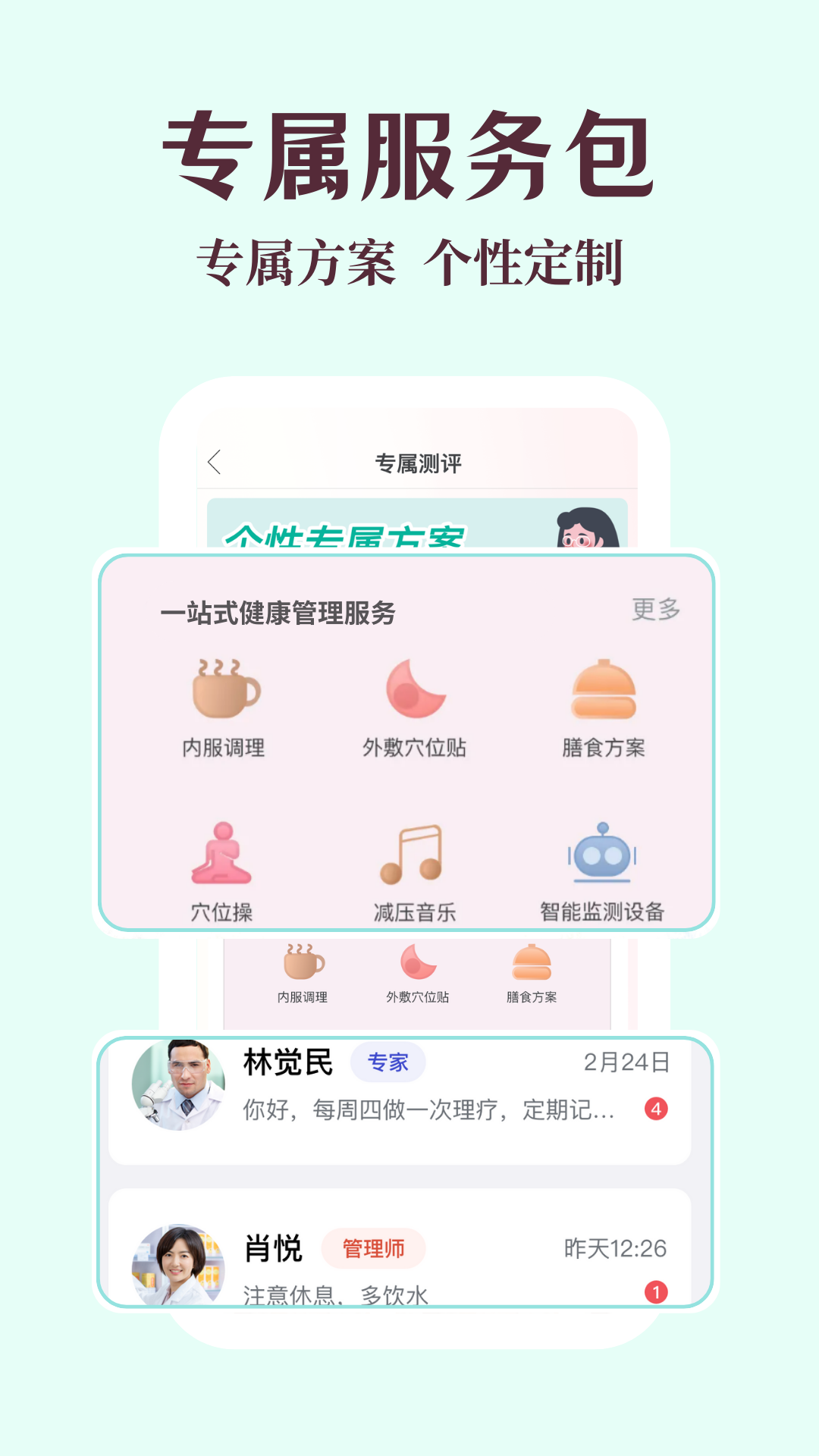The width and height of the screenshot is (819, 1456).
Task: Select the 一站式健康管理服务 section header
Action: point(278,613)
